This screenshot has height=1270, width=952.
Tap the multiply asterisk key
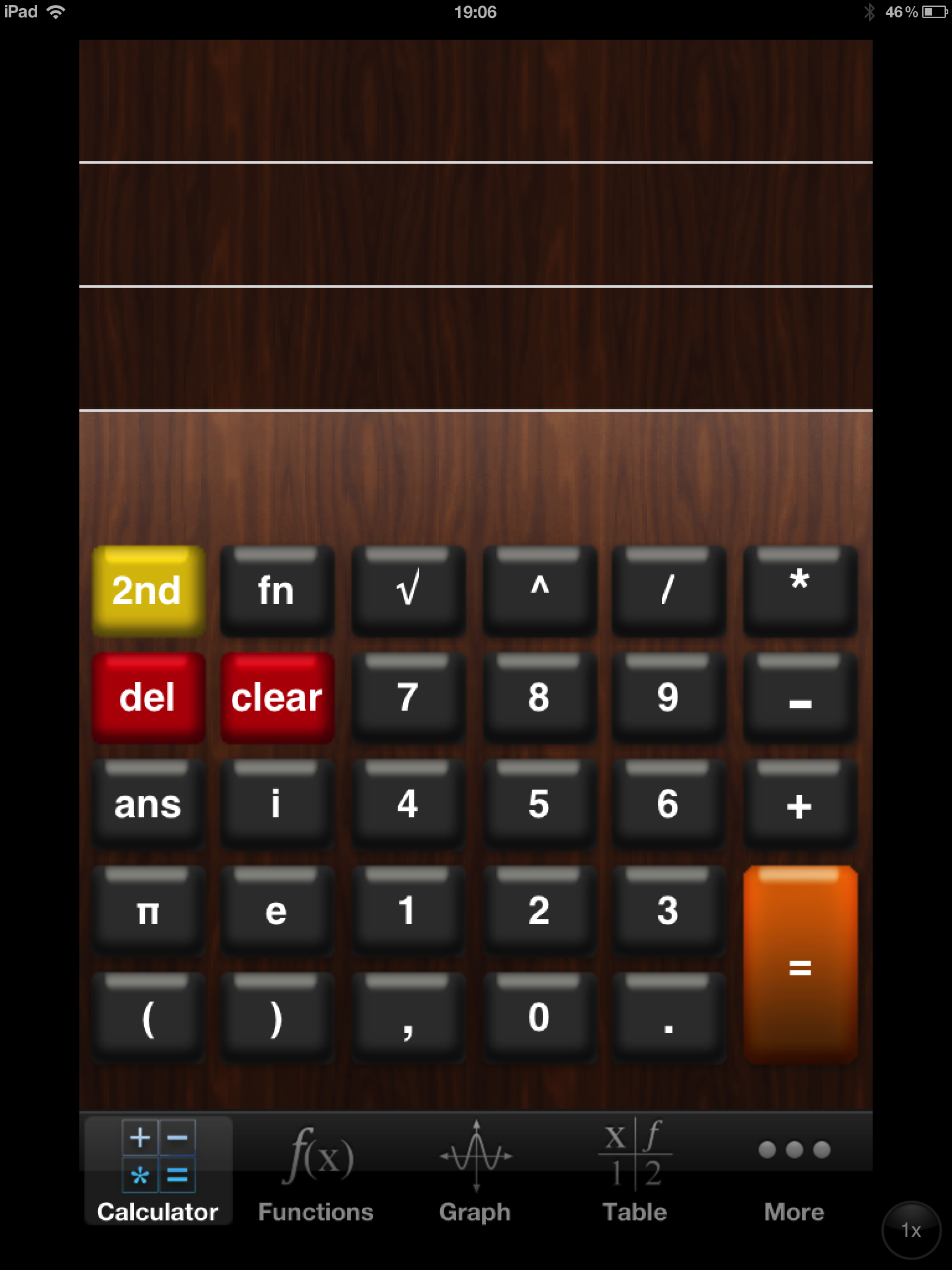800,590
